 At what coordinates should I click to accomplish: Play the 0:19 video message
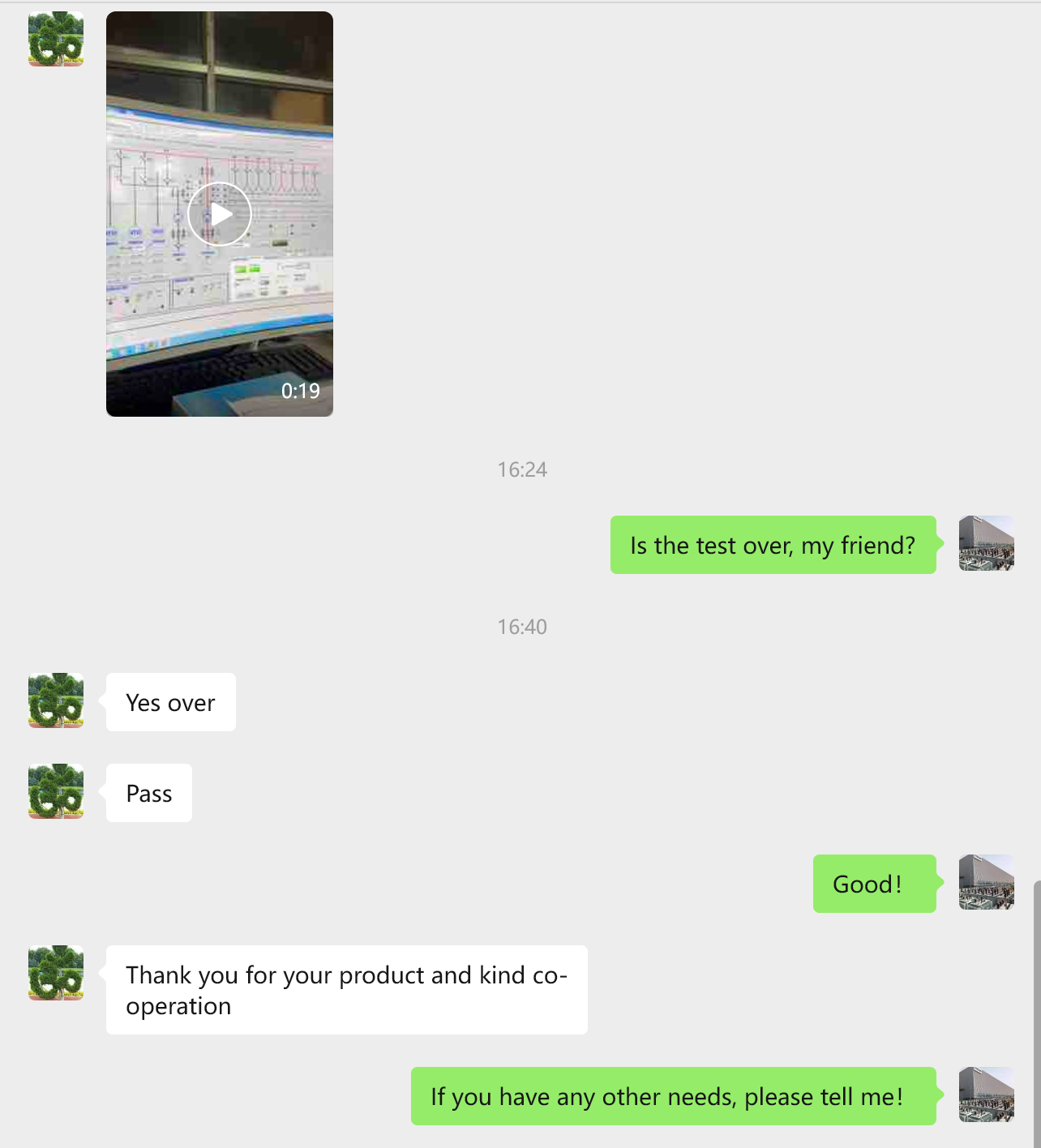(x=220, y=214)
